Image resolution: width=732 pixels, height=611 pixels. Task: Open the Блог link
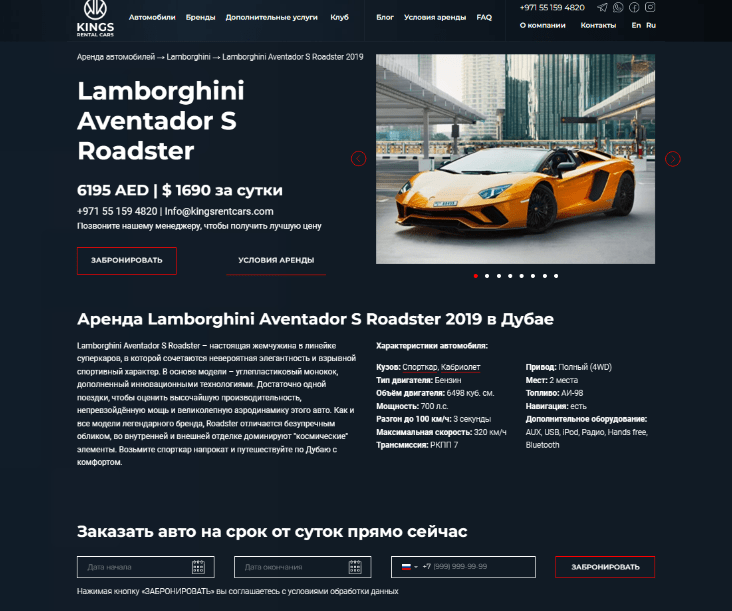[385, 17]
